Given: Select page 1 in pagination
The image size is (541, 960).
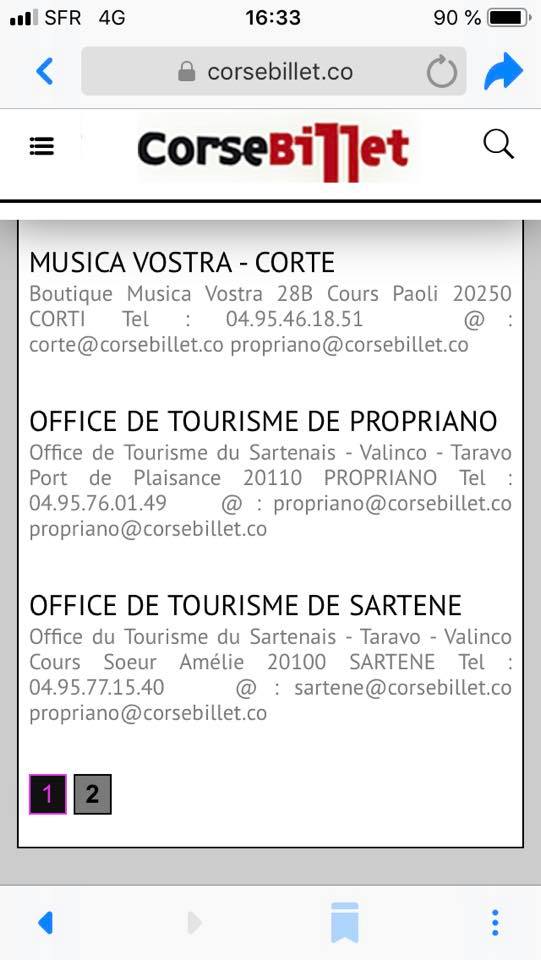Looking at the screenshot, I should pyautogui.click(x=47, y=794).
